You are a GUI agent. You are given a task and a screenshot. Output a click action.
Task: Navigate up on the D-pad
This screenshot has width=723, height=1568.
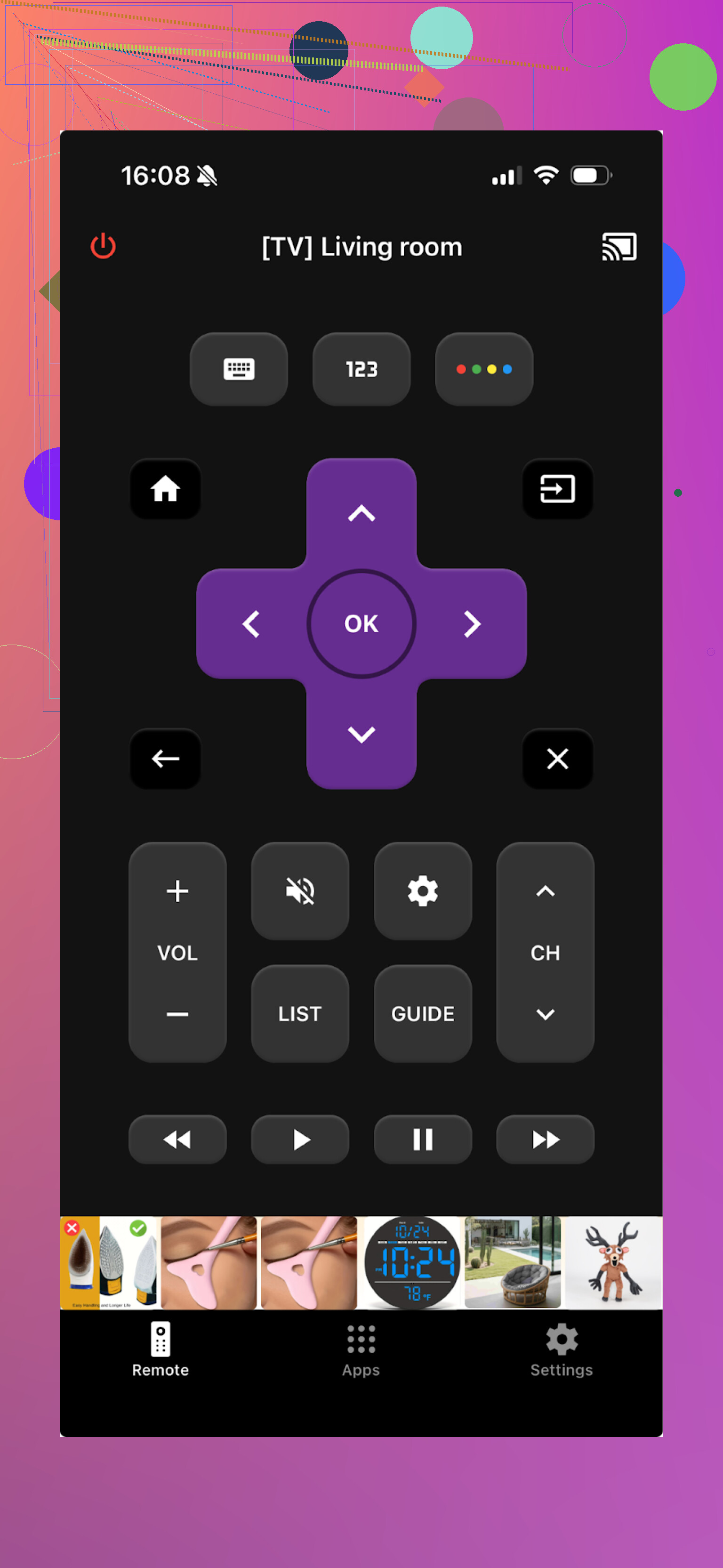(x=361, y=513)
